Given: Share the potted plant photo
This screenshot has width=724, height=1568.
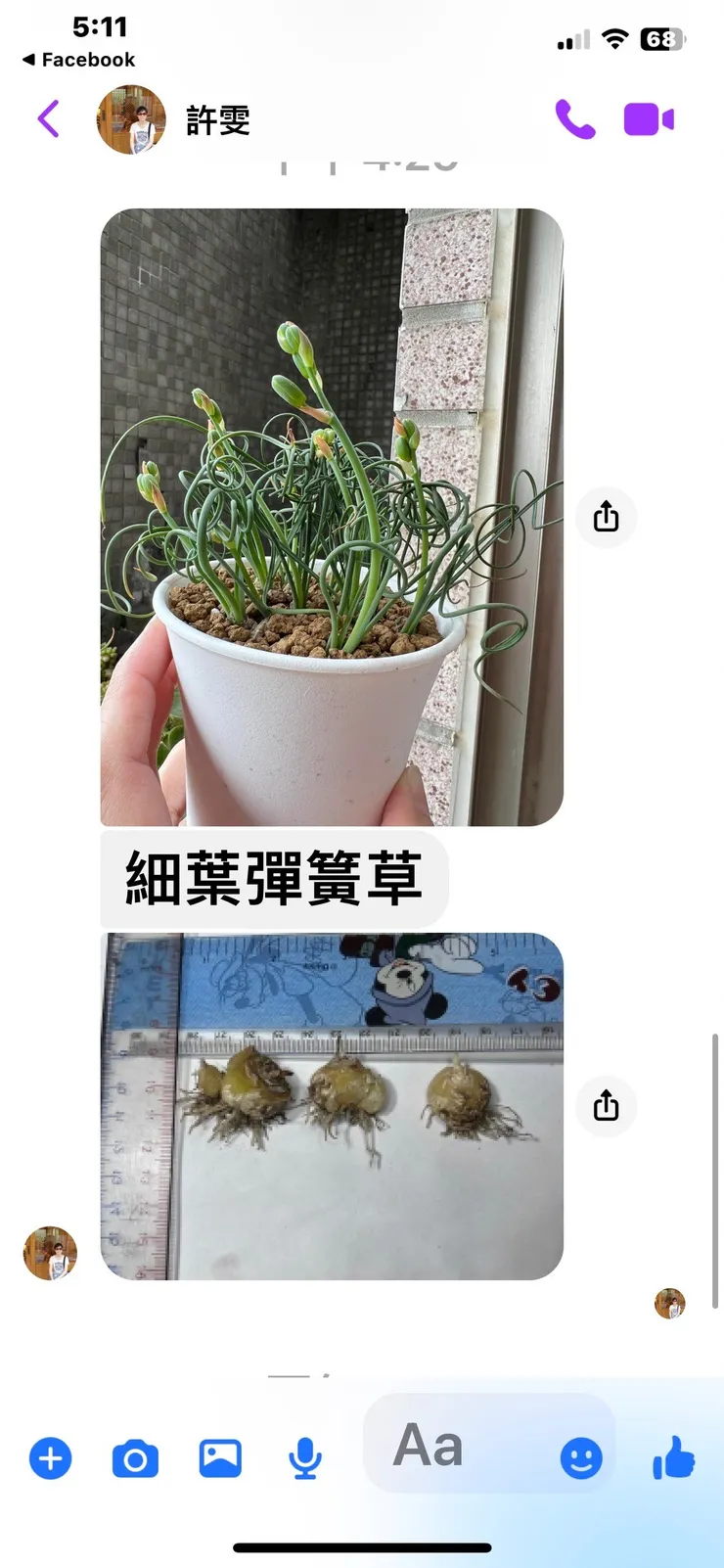Looking at the screenshot, I should (x=606, y=517).
